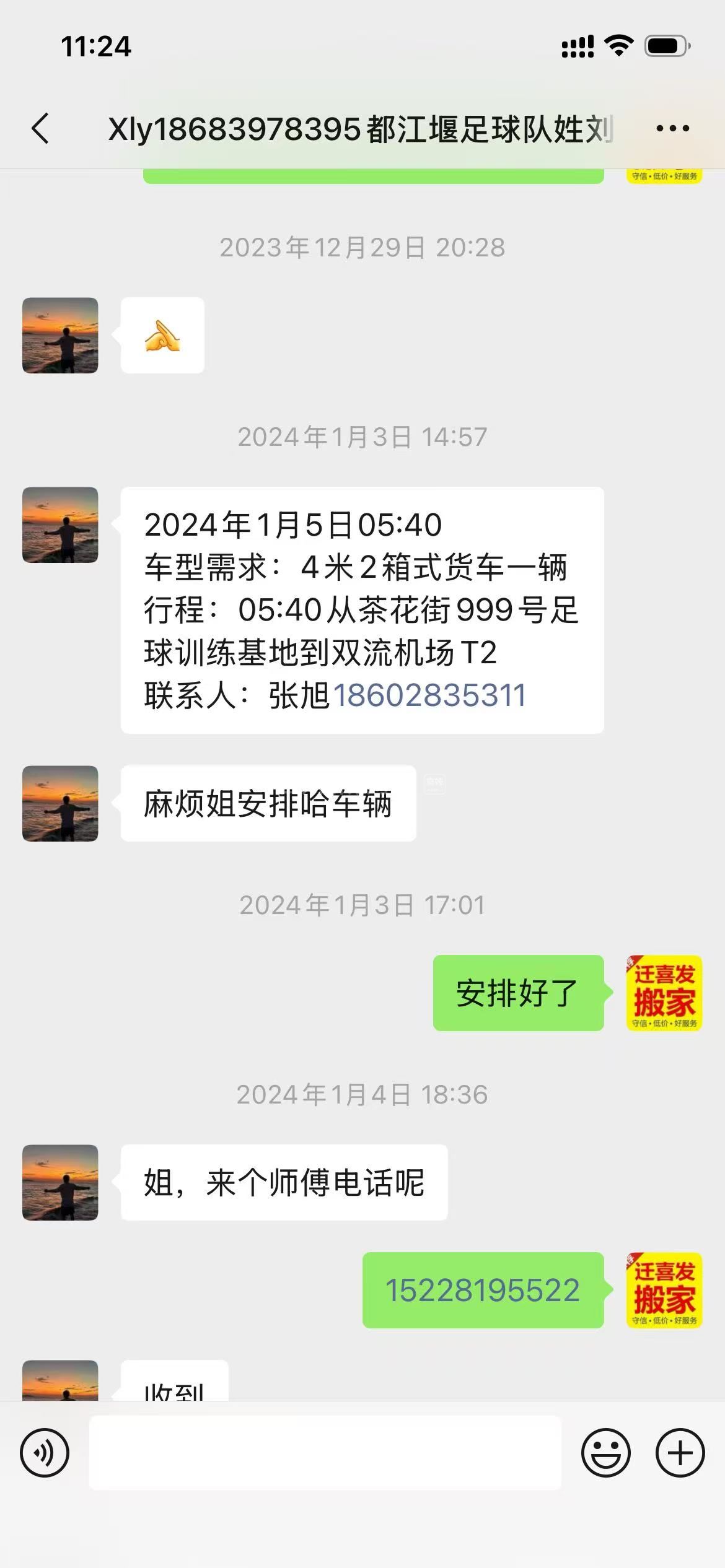The image size is (725, 1568).
Task: Tap phone number 18602835311 link
Action: [429, 695]
